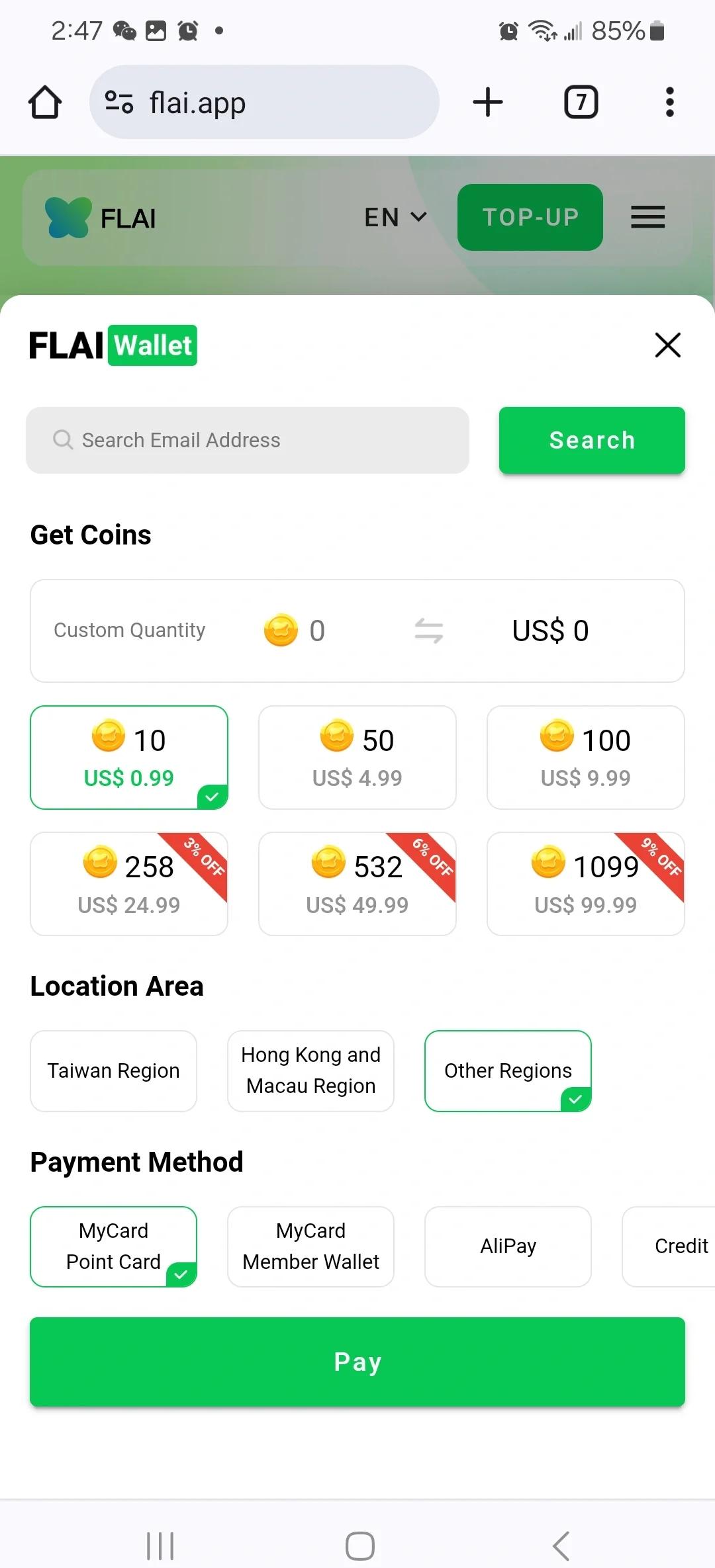Screen dimensions: 715x1568
Task: Close the FLAI Wallet dialog
Action: [x=667, y=345]
